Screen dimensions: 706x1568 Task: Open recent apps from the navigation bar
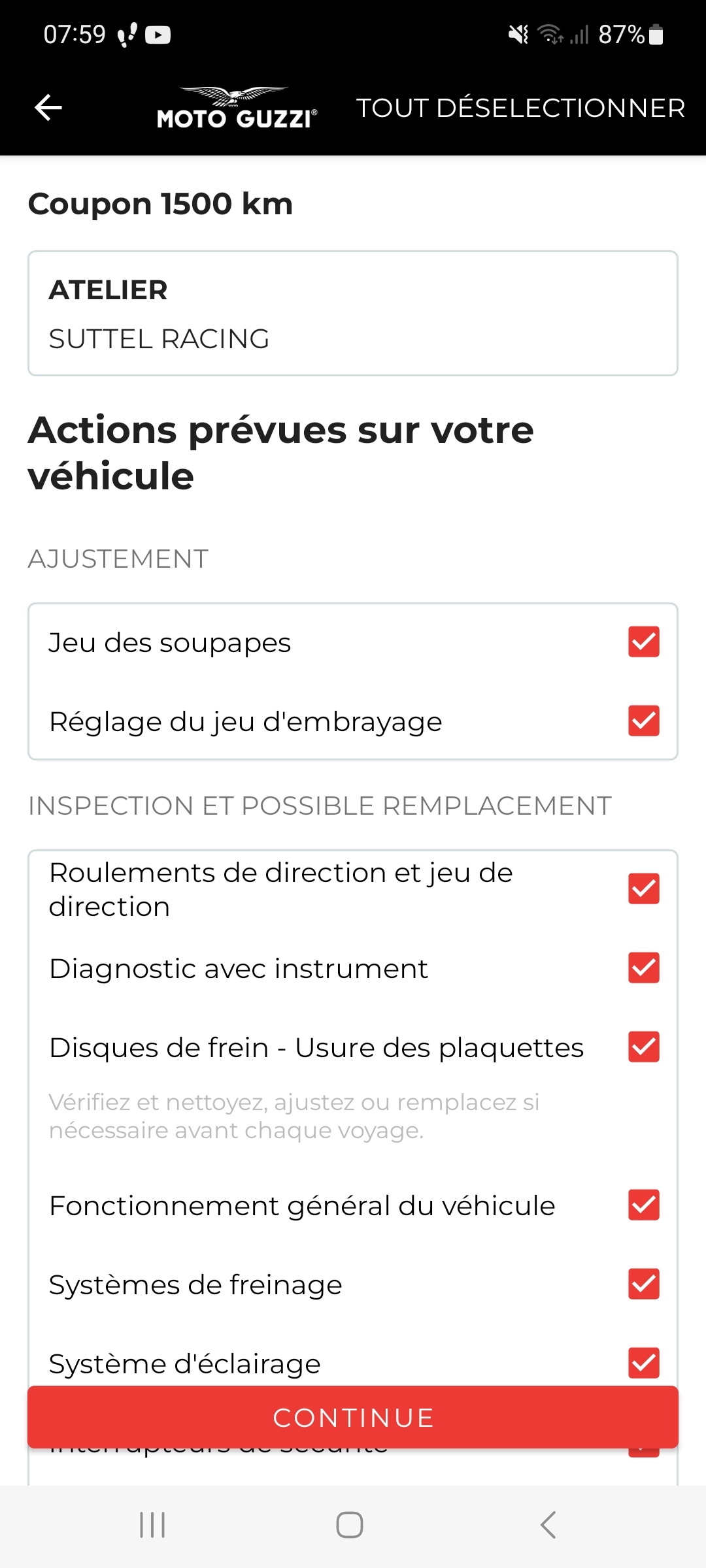click(152, 1525)
